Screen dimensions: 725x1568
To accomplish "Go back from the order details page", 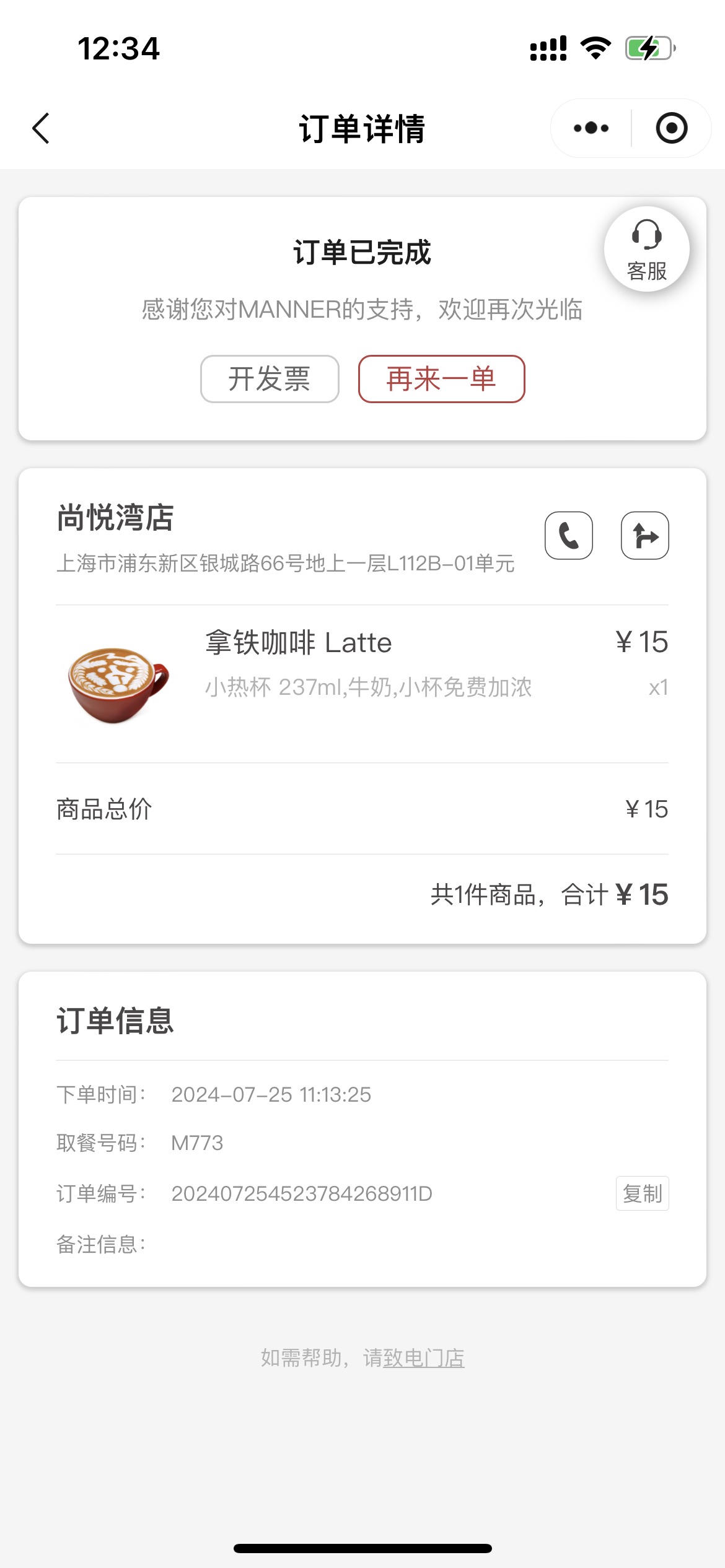I will point(41,128).
